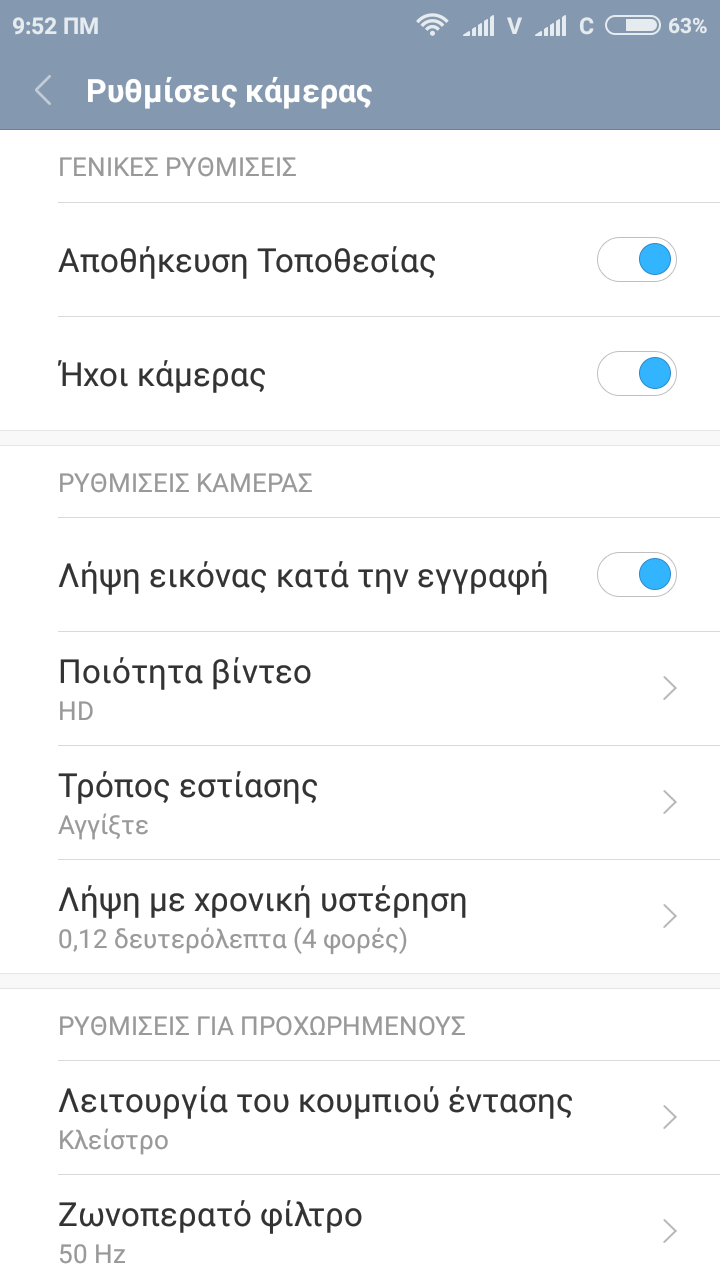Choose Ζωνοπερατό φίλτρο setting

360,1230
